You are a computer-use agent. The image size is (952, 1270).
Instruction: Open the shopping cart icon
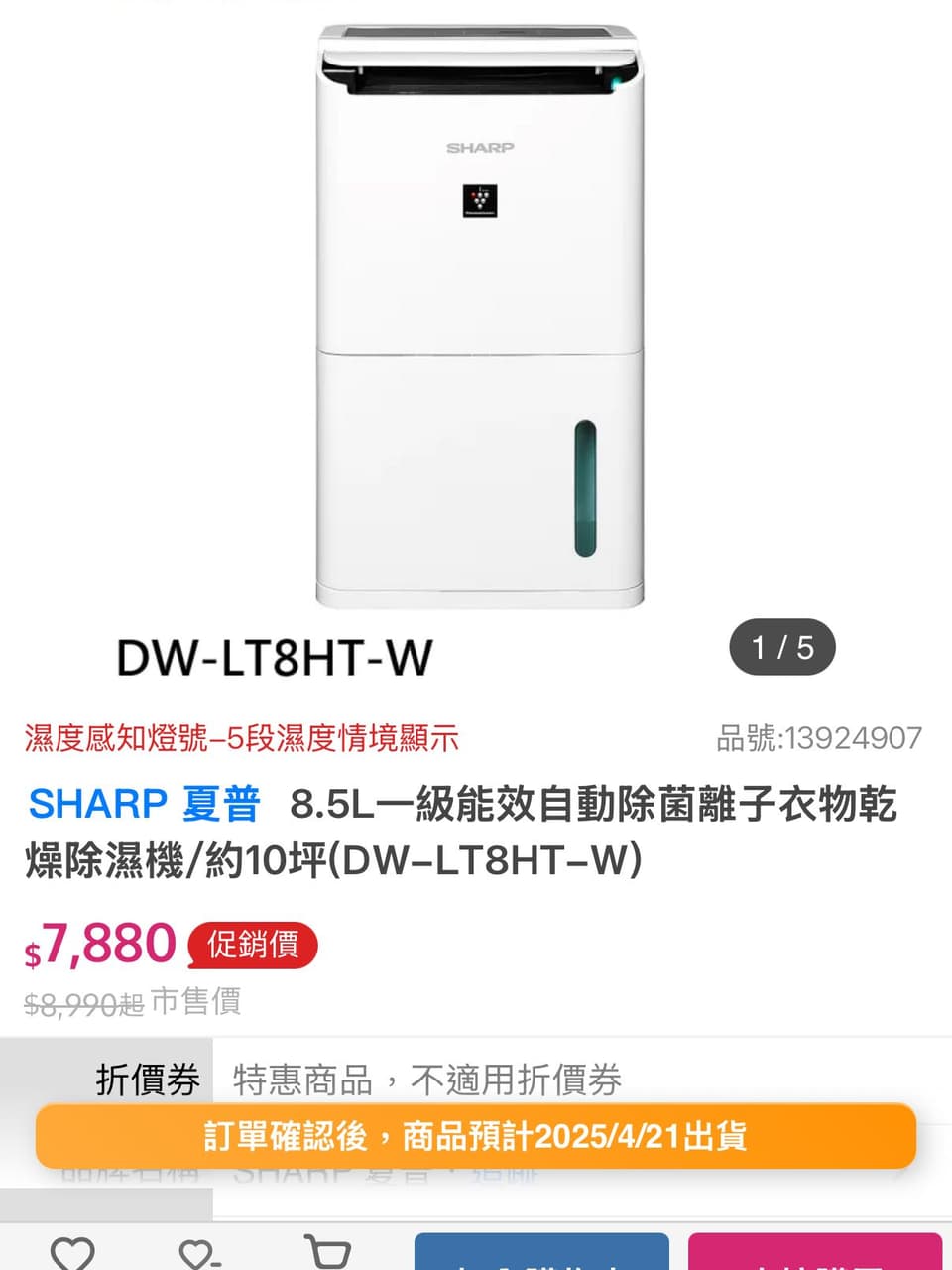pyautogui.click(x=327, y=1252)
